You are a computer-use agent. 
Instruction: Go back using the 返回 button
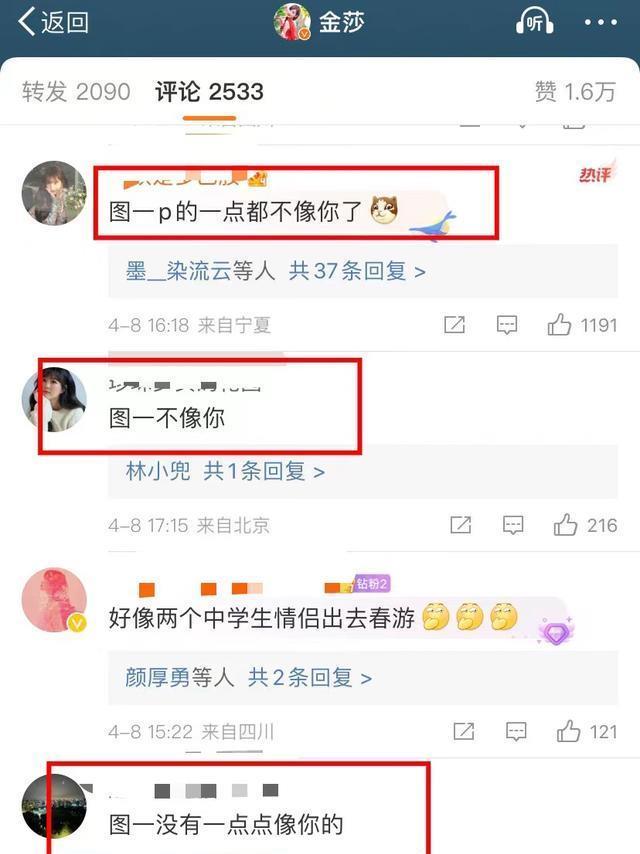pyautogui.click(x=54, y=22)
